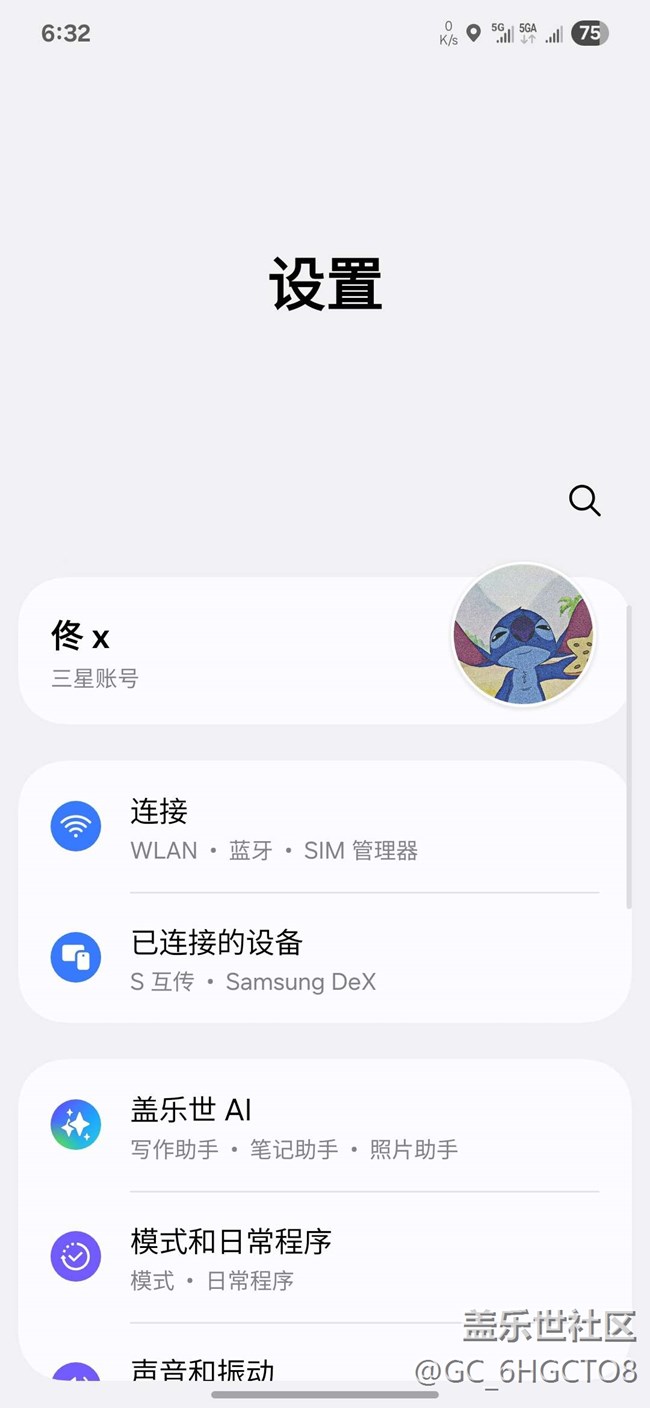Open 连接 settings
The image size is (650, 1408).
tap(324, 828)
